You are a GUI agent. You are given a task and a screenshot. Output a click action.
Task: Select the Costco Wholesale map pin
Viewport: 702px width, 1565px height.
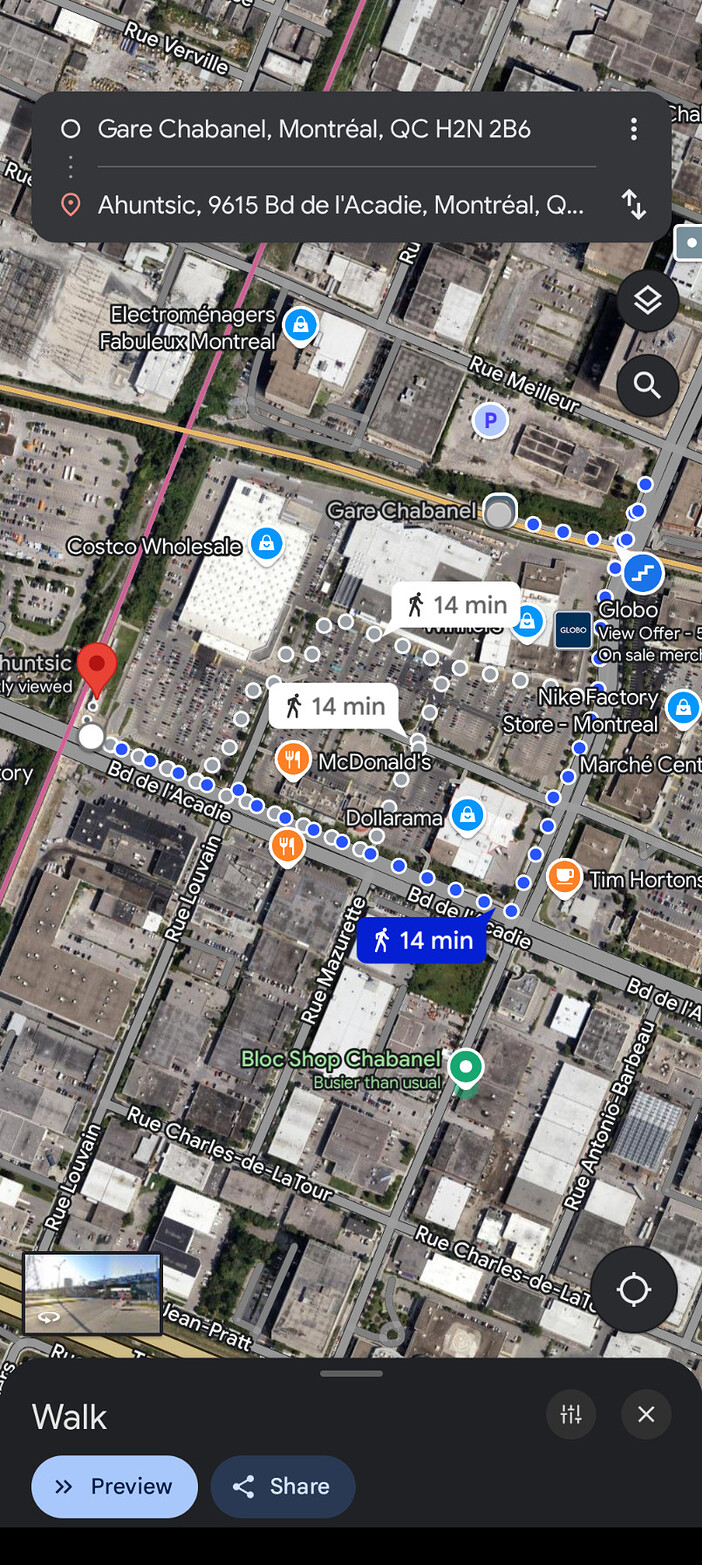pos(266,543)
